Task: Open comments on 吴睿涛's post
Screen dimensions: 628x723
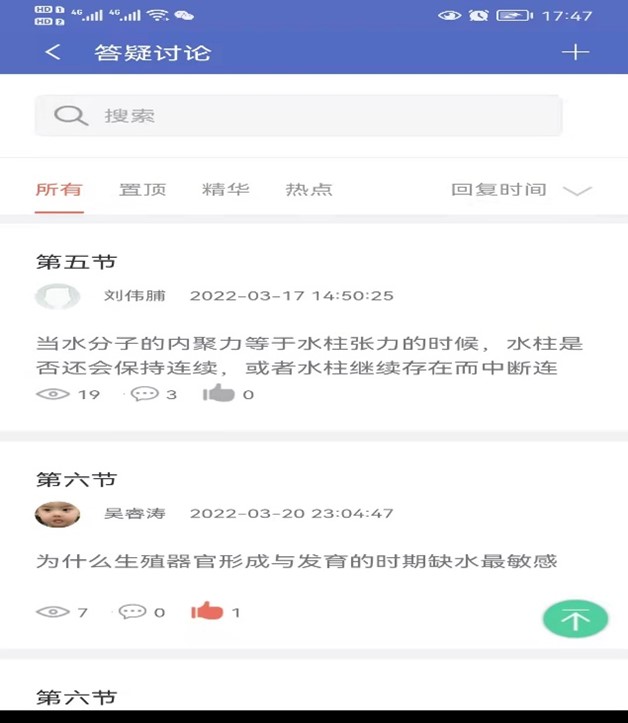Action: pyautogui.click(x=133, y=611)
